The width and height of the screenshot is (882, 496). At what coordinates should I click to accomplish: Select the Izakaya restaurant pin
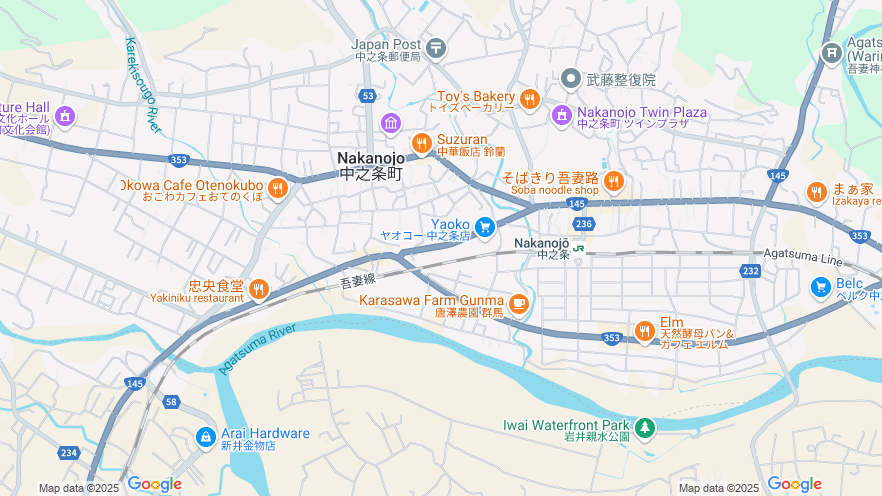(817, 193)
